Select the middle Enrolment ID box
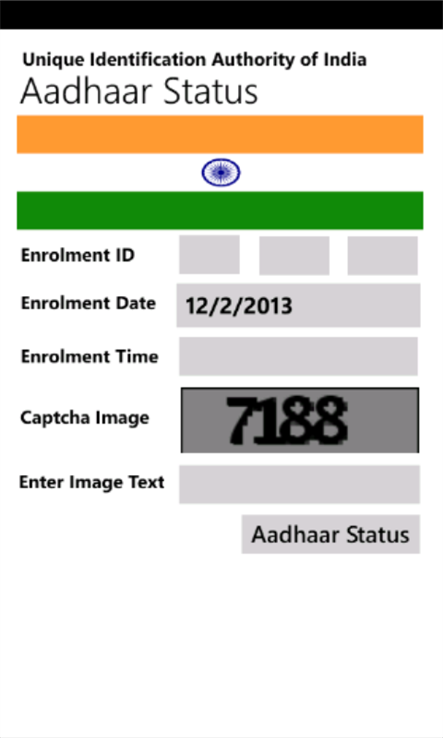Screen dimensions: 443x738 (294, 255)
